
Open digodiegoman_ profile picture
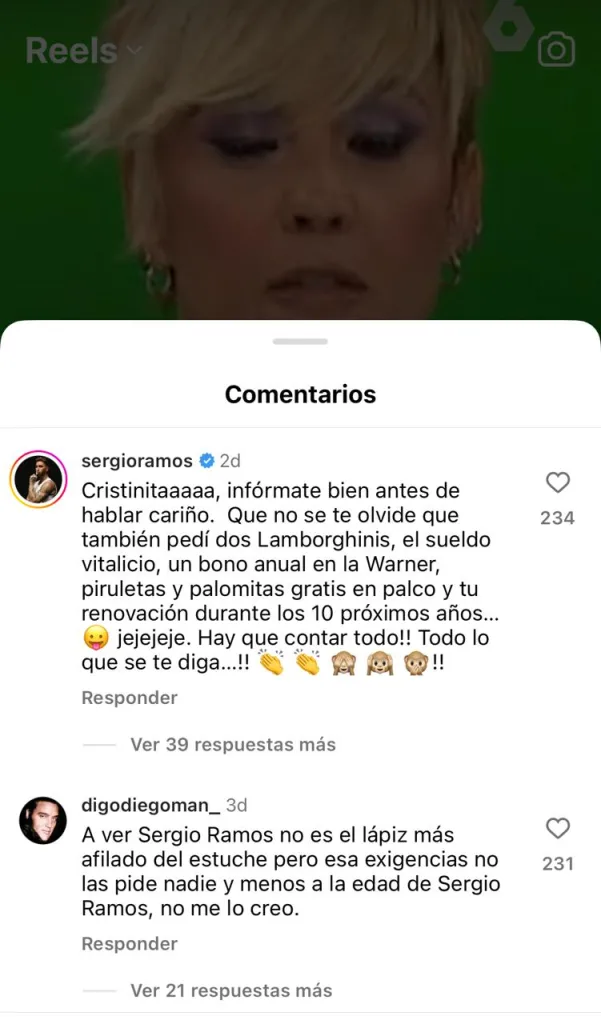pos(43,821)
